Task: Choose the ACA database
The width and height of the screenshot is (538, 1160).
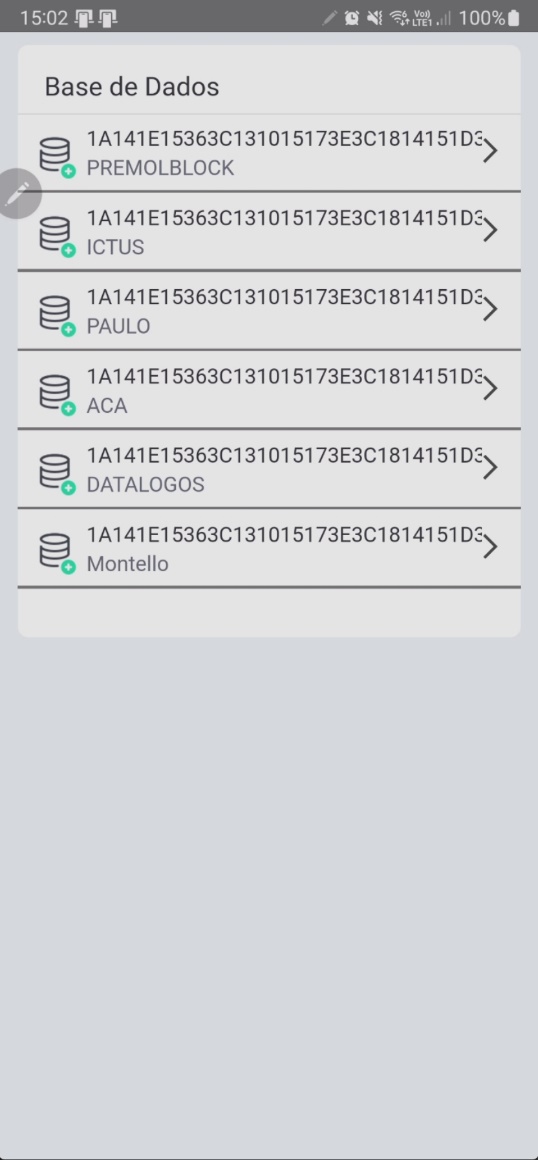Action: [x=269, y=390]
